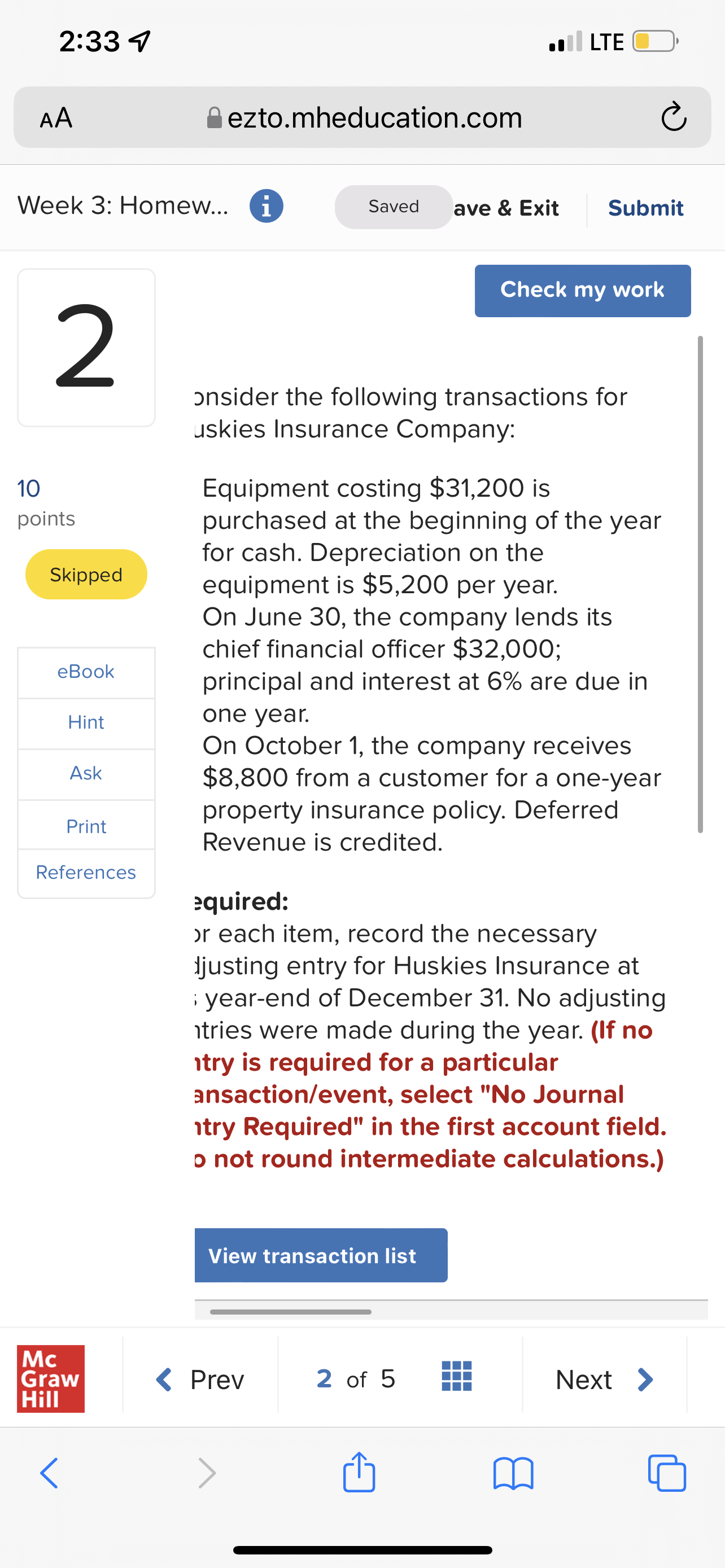Image resolution: width=725 pixels, height=1568 pixels.
Task: Tap Save & Exit
Action: (x=506, y=208)
